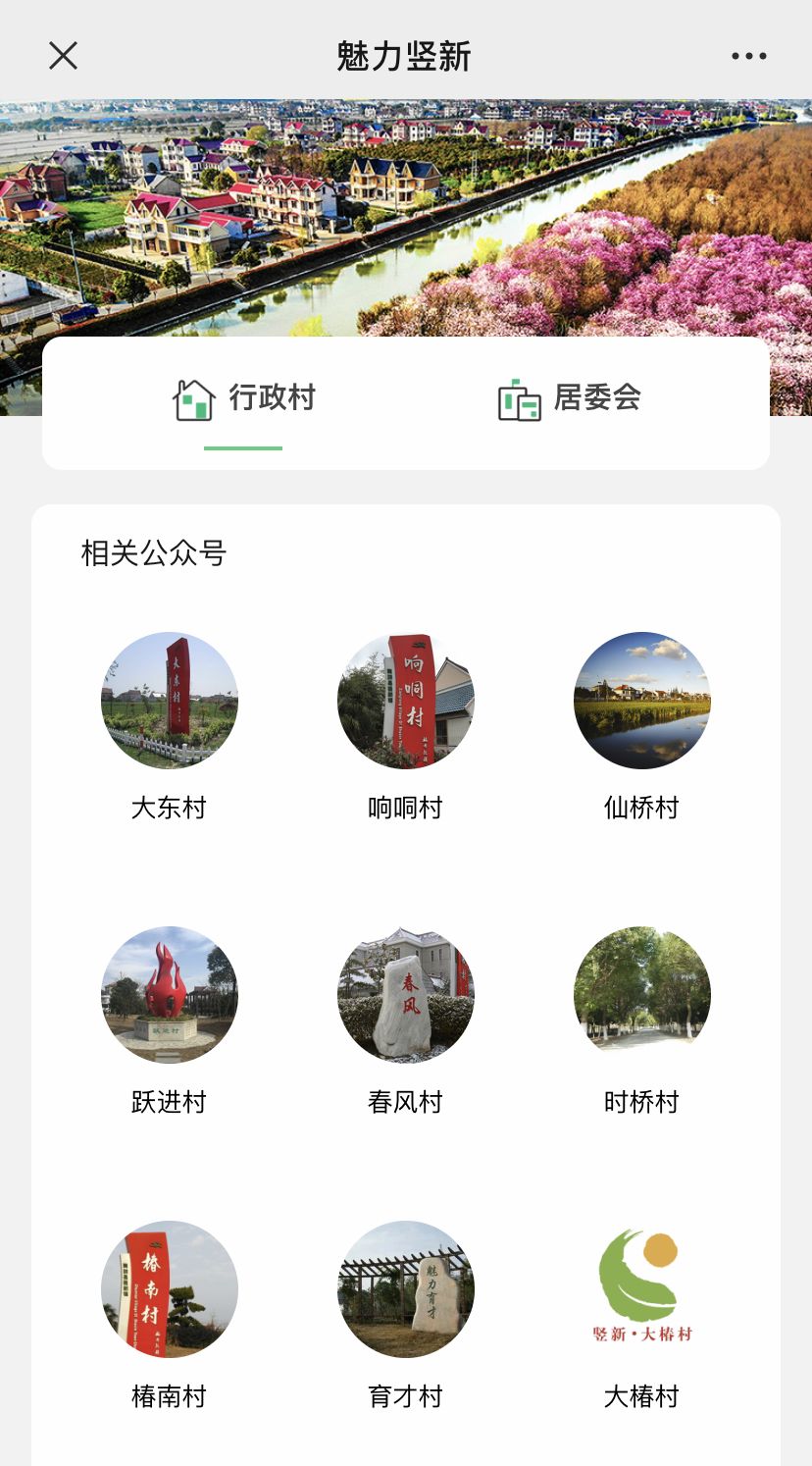Tap the house icon beside 行政村
Screen dimensions: 812x1466
coord(192,396)
